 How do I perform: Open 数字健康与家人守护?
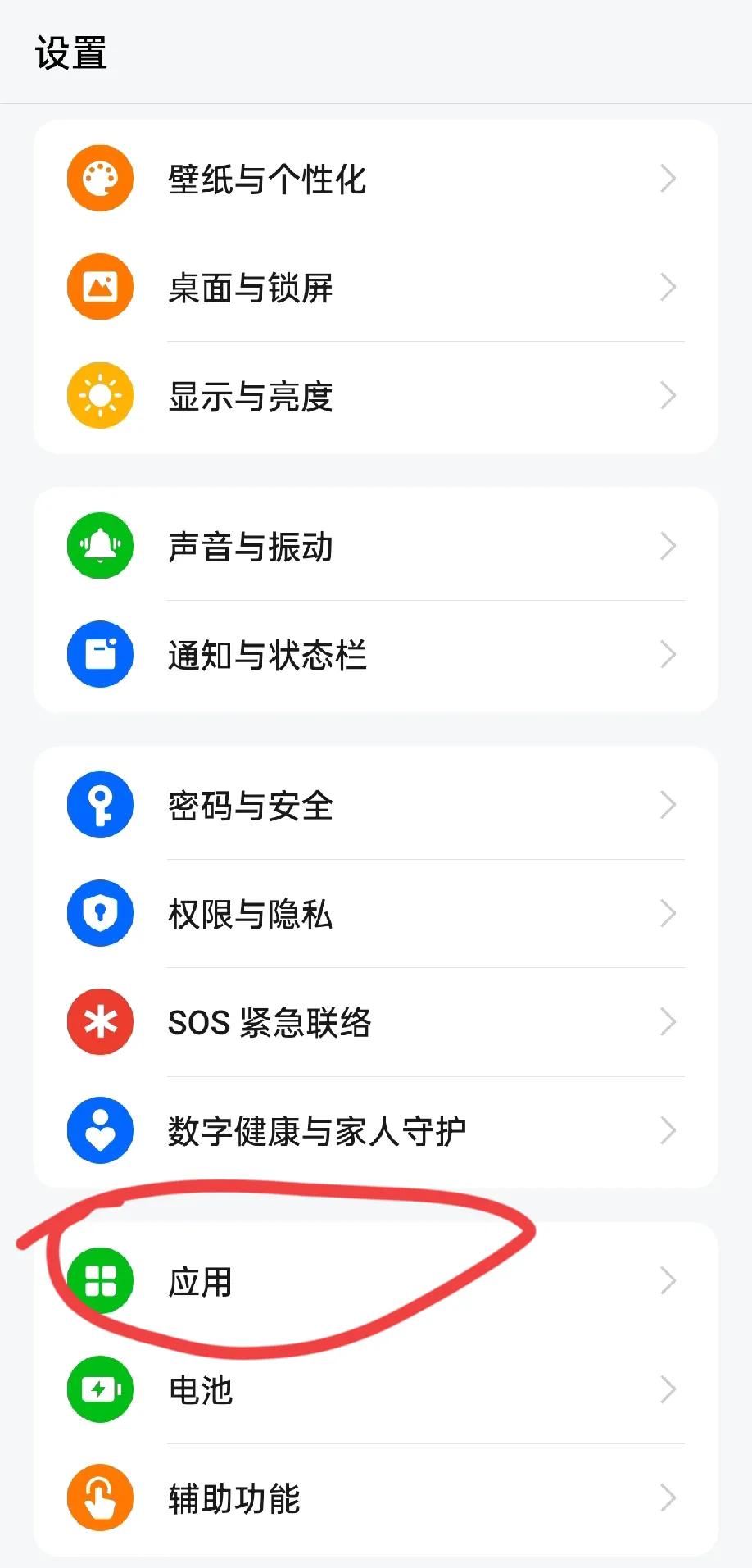pos(376,1130)
